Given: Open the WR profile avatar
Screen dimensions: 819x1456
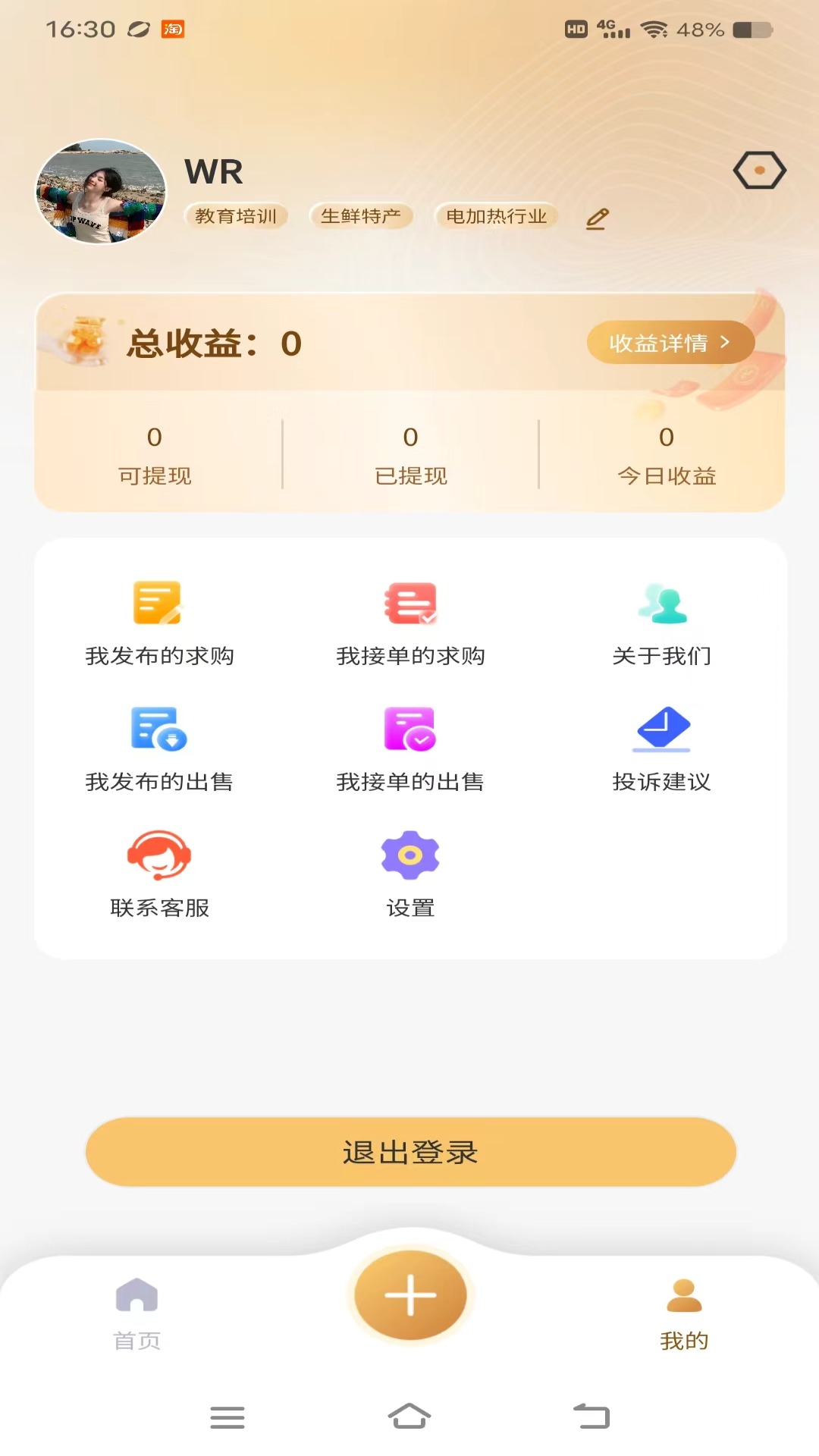Looking at the screenshot, I should pos(101,191).
